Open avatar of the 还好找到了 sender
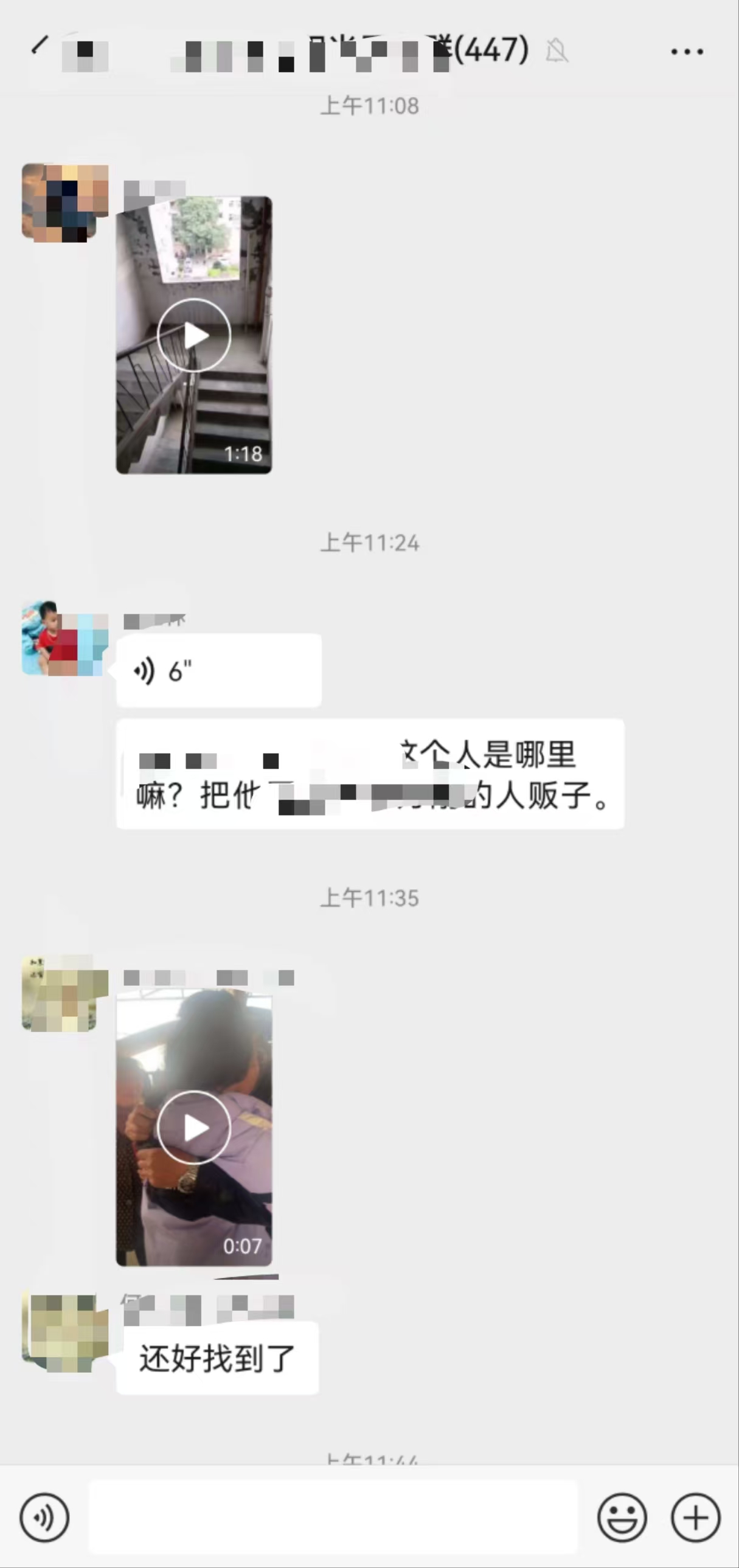The image size is (739, 1568). click(x=64, y=1333)
